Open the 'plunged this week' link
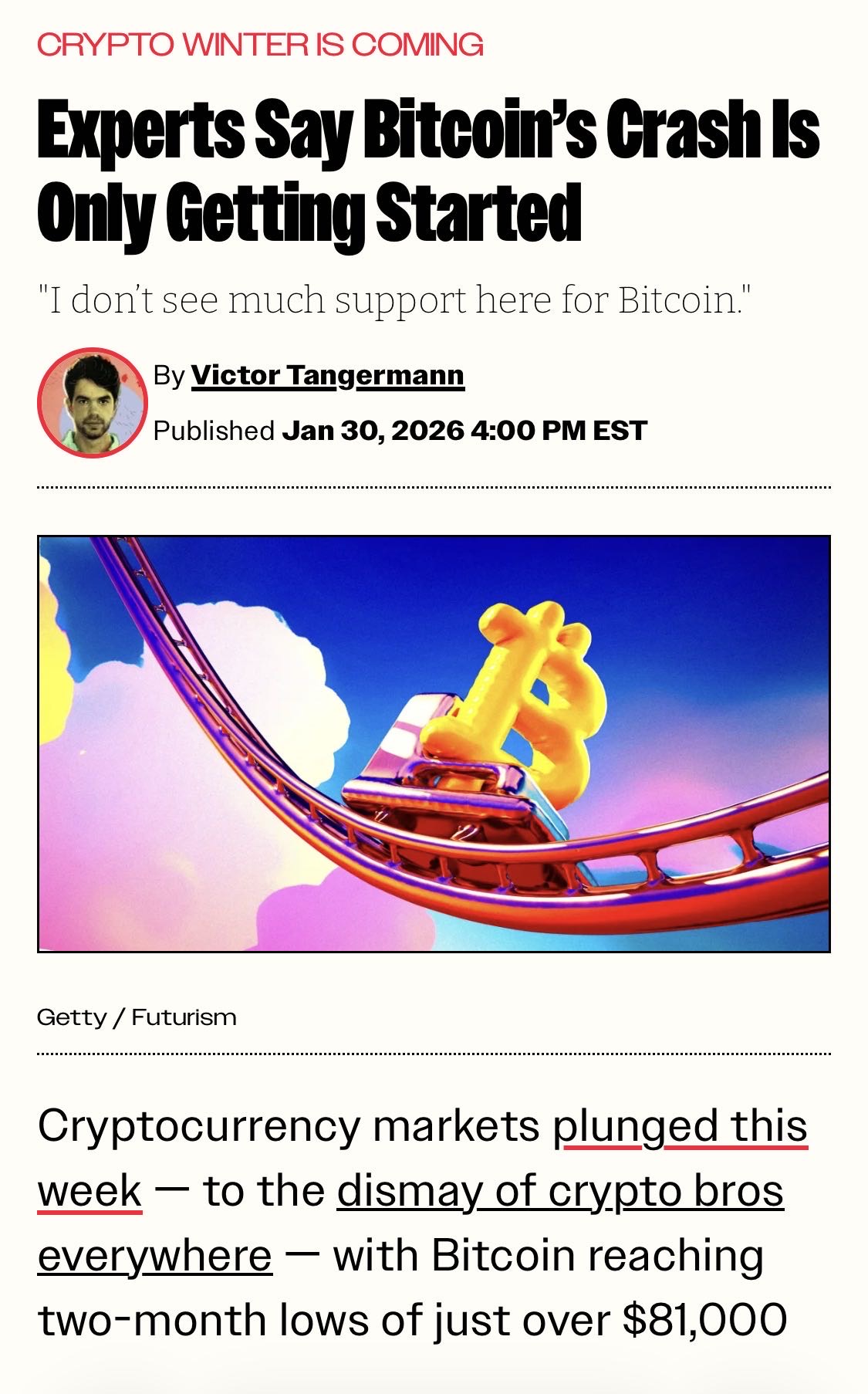868x1394 pixels. pos(679,1125)
